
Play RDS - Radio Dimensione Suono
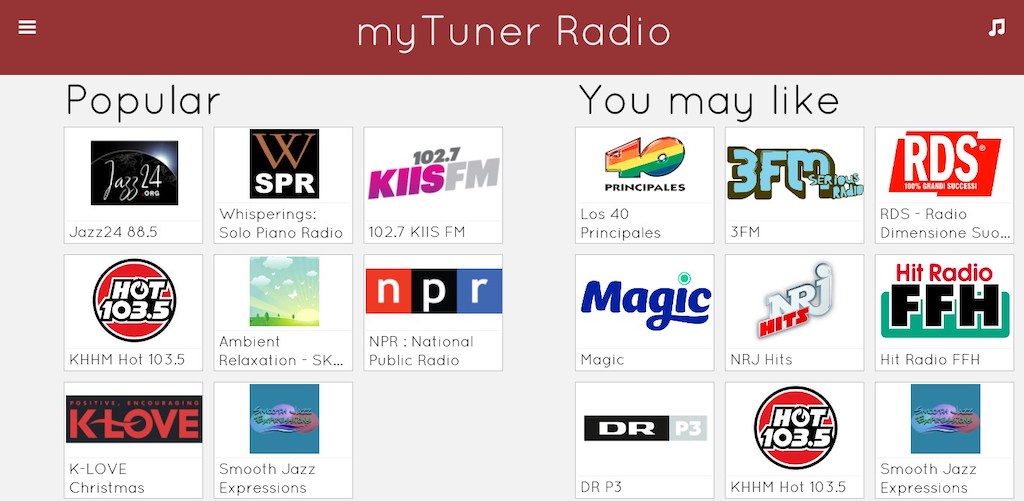[x=944, y=185]
